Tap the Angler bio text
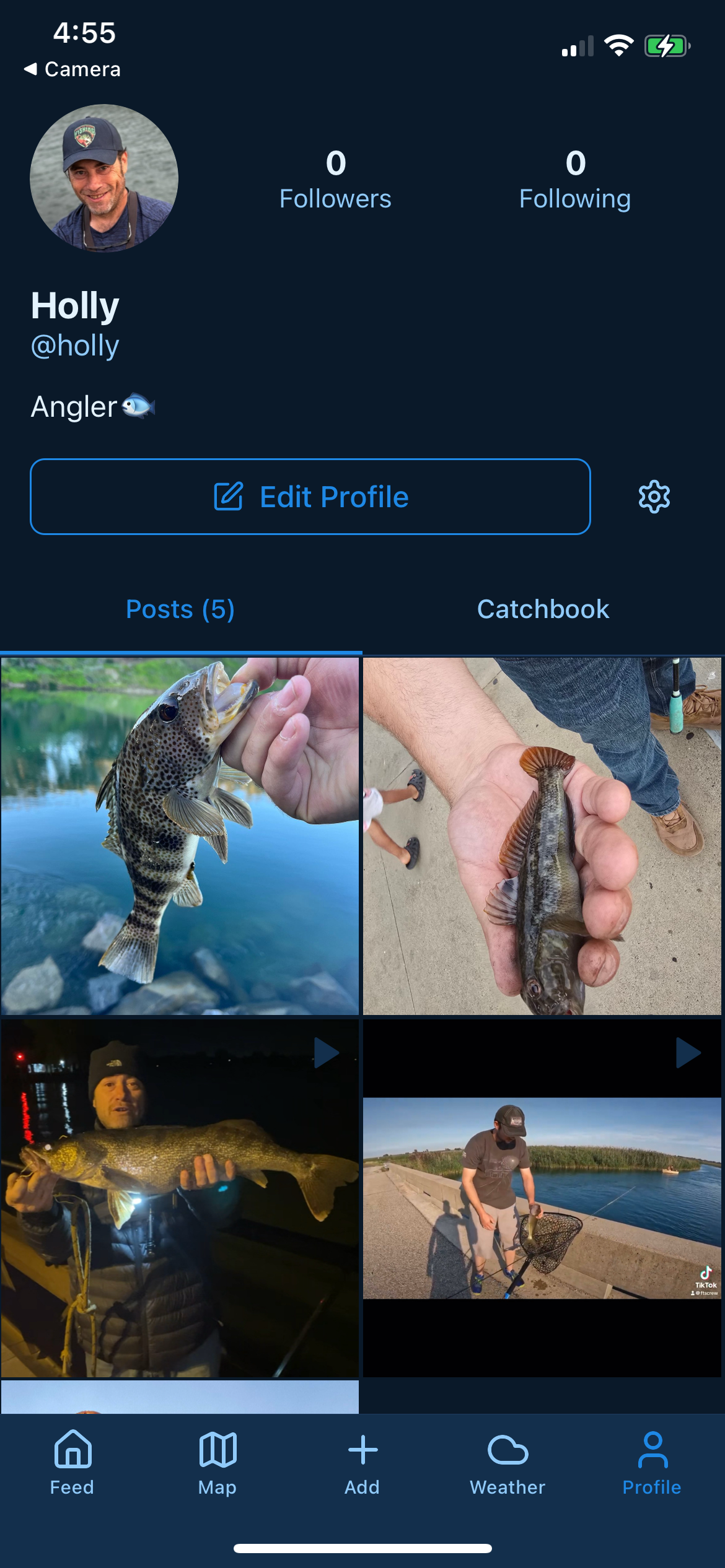Image resolution: width=725 pixels, height=1568 pixels. [93, 406]
